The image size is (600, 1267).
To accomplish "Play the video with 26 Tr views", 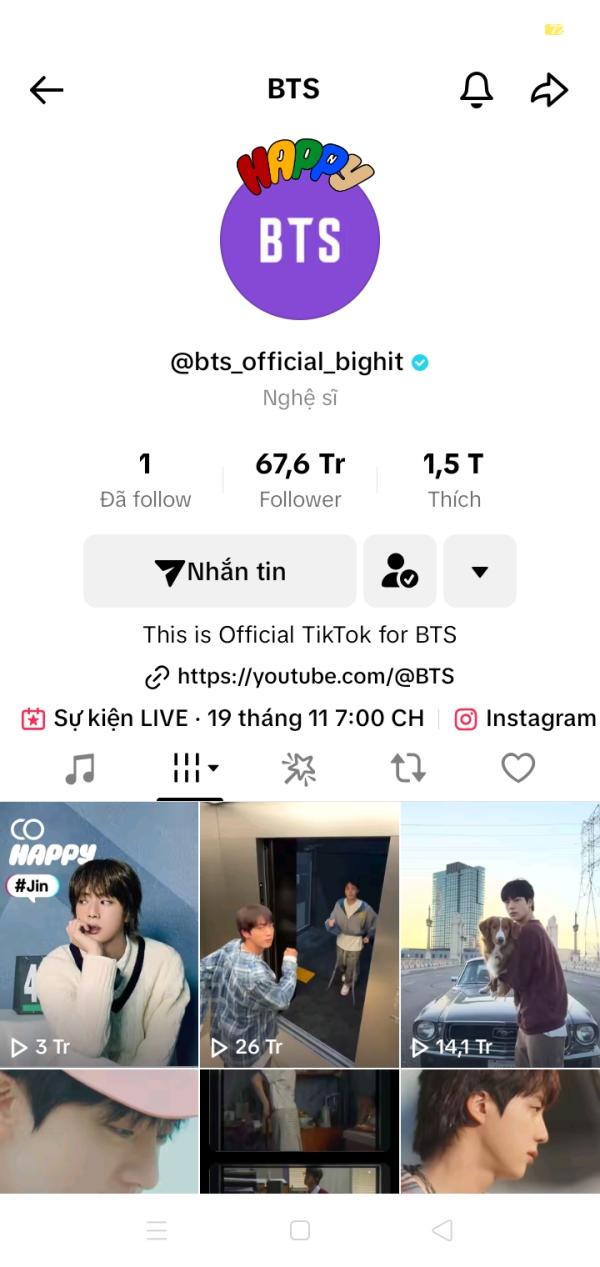I will pos(299,933).
